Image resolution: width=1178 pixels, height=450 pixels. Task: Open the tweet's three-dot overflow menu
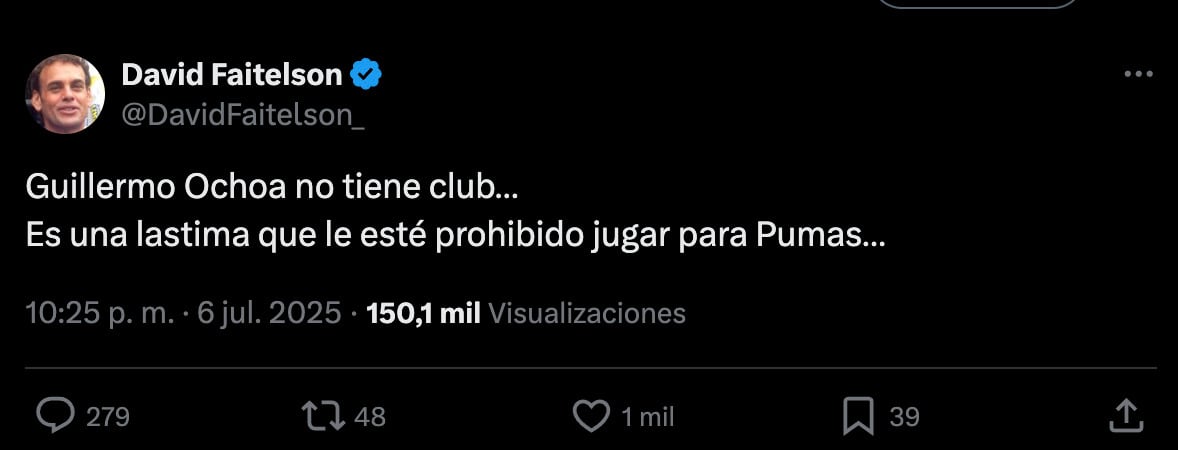(1139, 74)
